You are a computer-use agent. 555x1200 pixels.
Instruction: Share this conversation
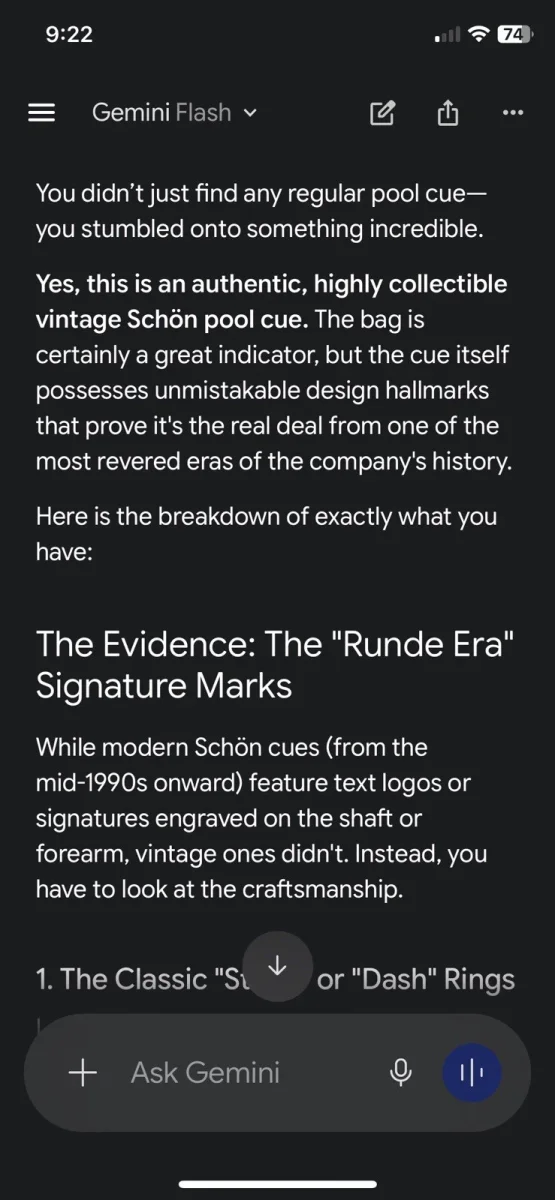coord(447,113)
